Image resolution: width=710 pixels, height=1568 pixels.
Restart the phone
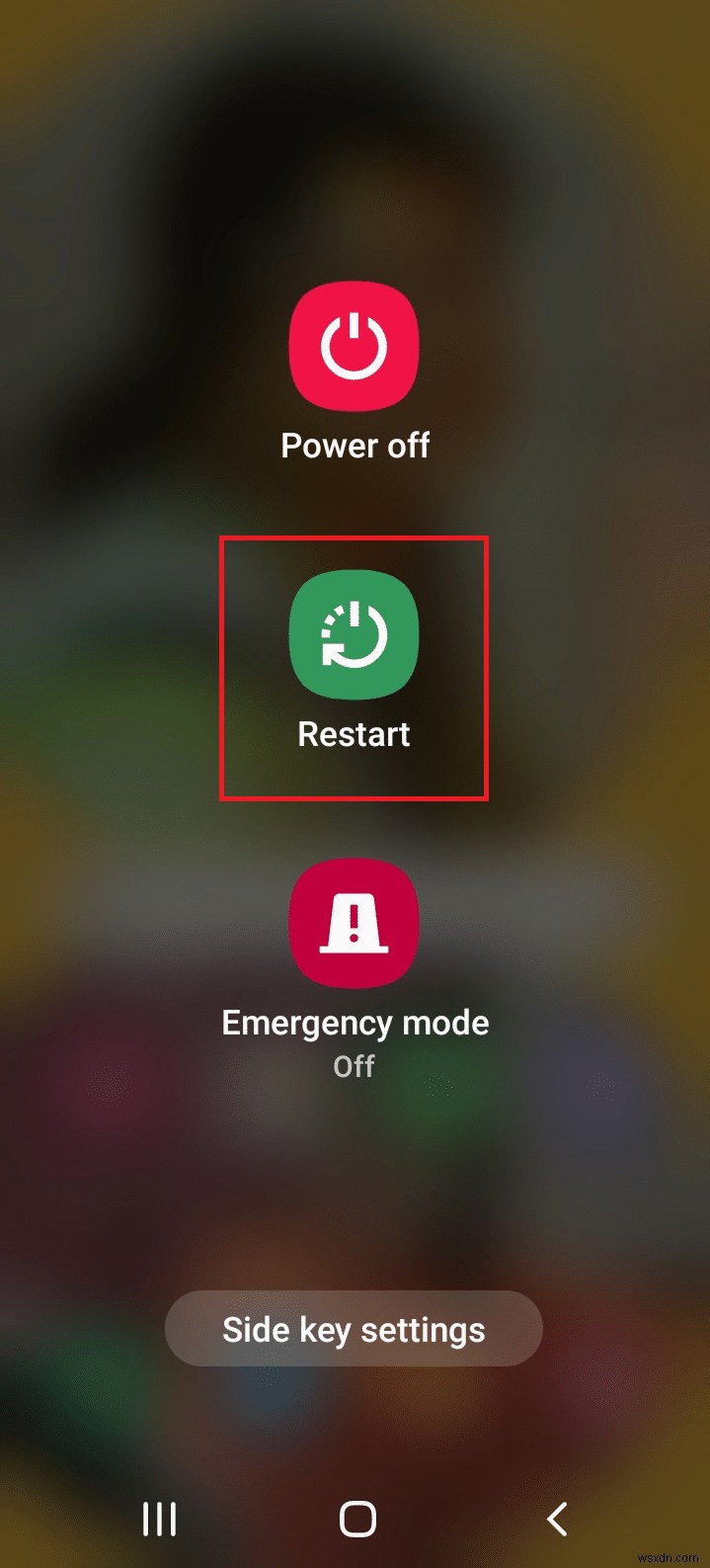[x=354, y=635]
